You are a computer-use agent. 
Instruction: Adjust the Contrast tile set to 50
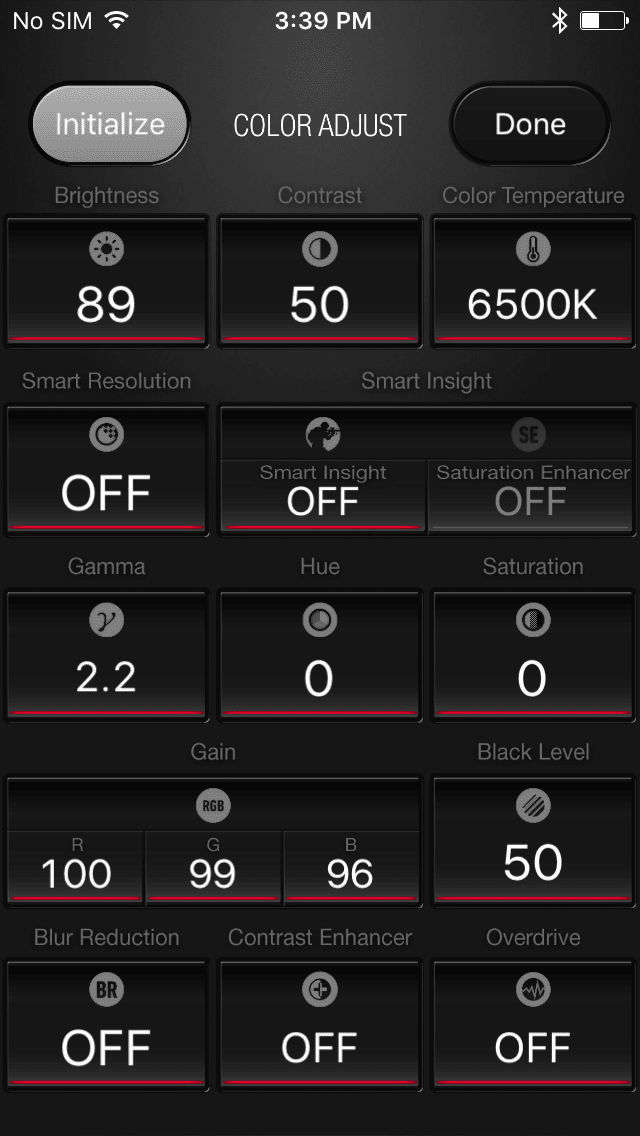320,281
